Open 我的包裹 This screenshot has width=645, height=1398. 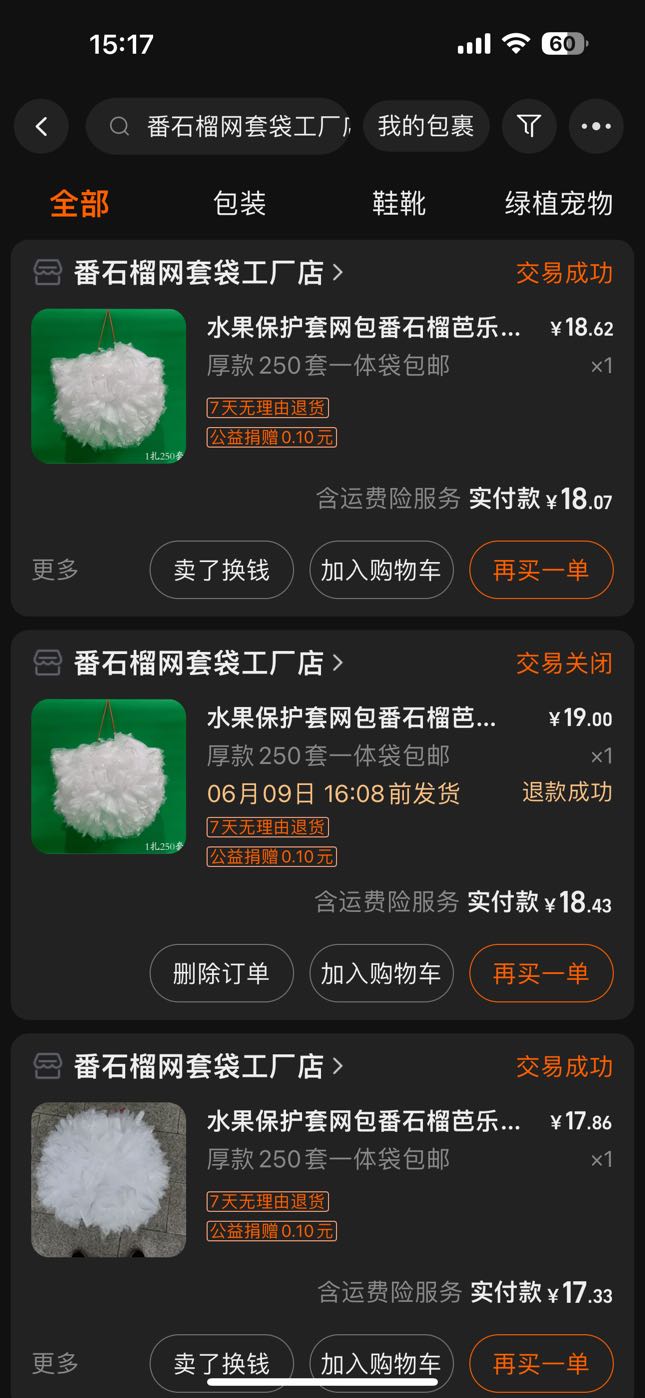[426, 126]
